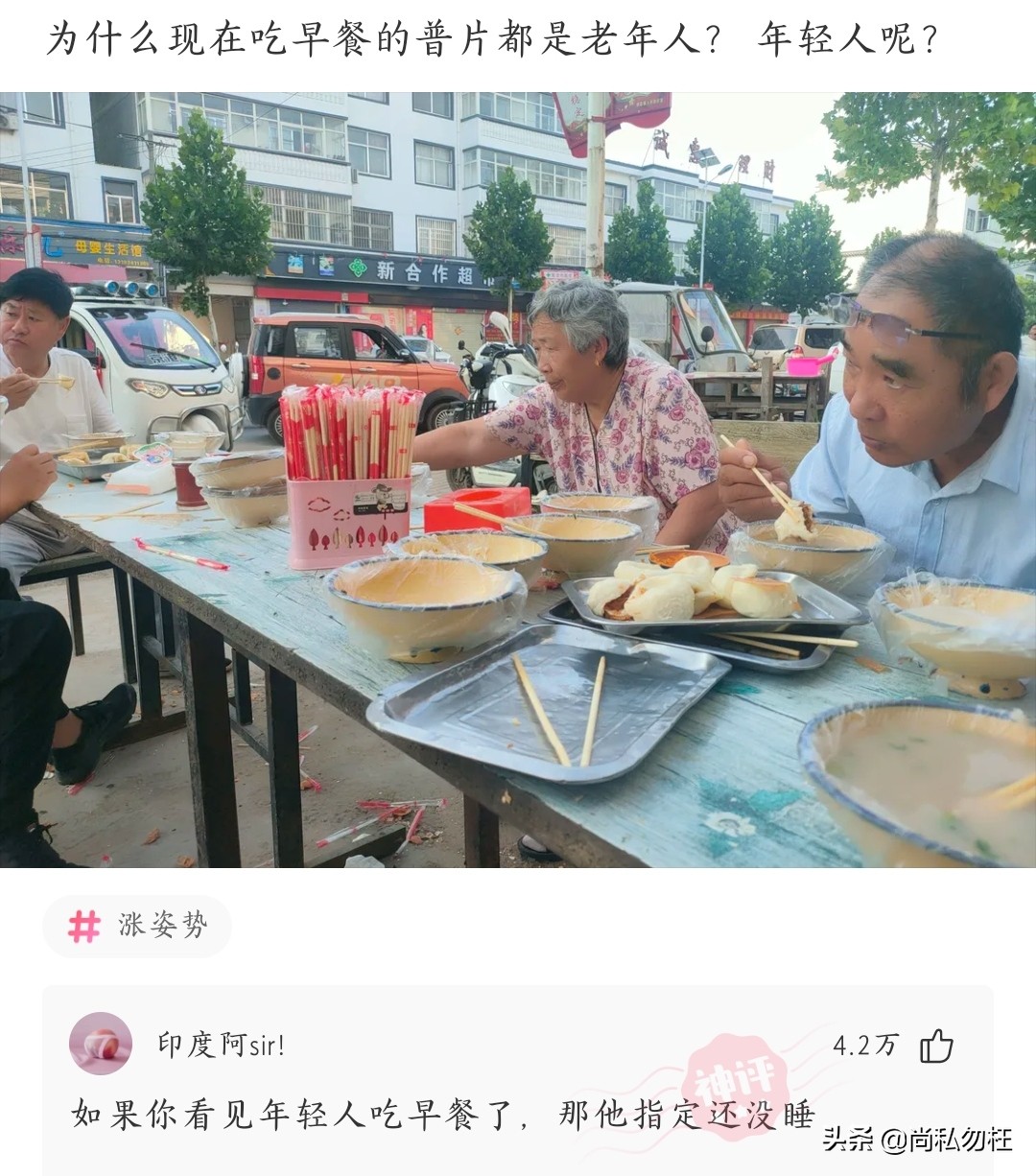
Task: Open the breakfast photo in the post
Action: [518, 480]
